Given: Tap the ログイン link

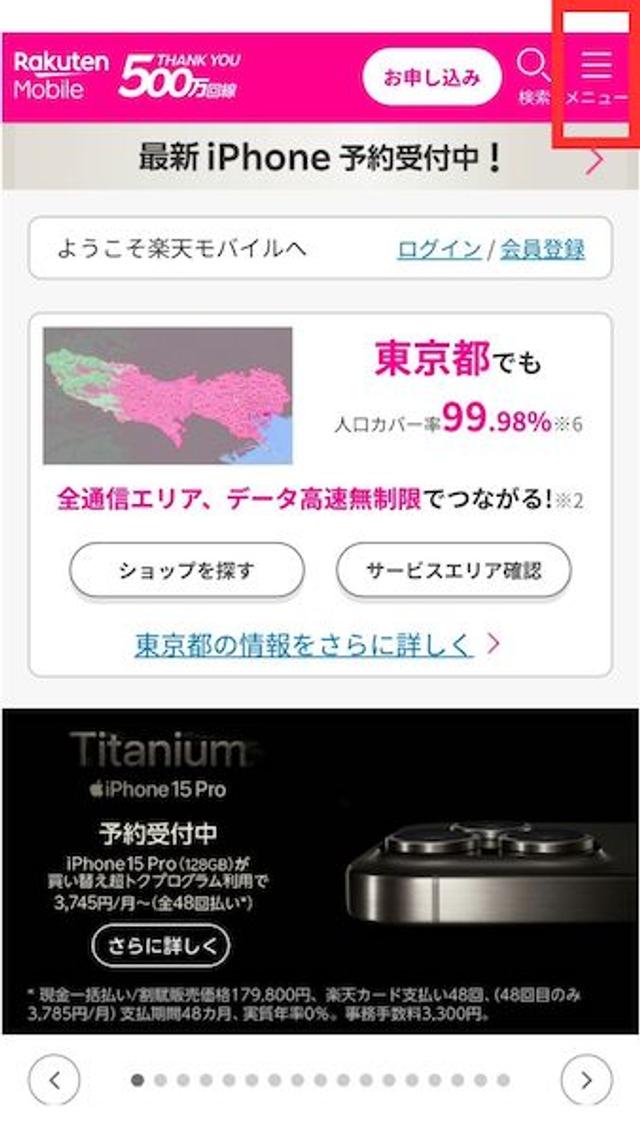Looking at the screenshot, I should 439,249.
